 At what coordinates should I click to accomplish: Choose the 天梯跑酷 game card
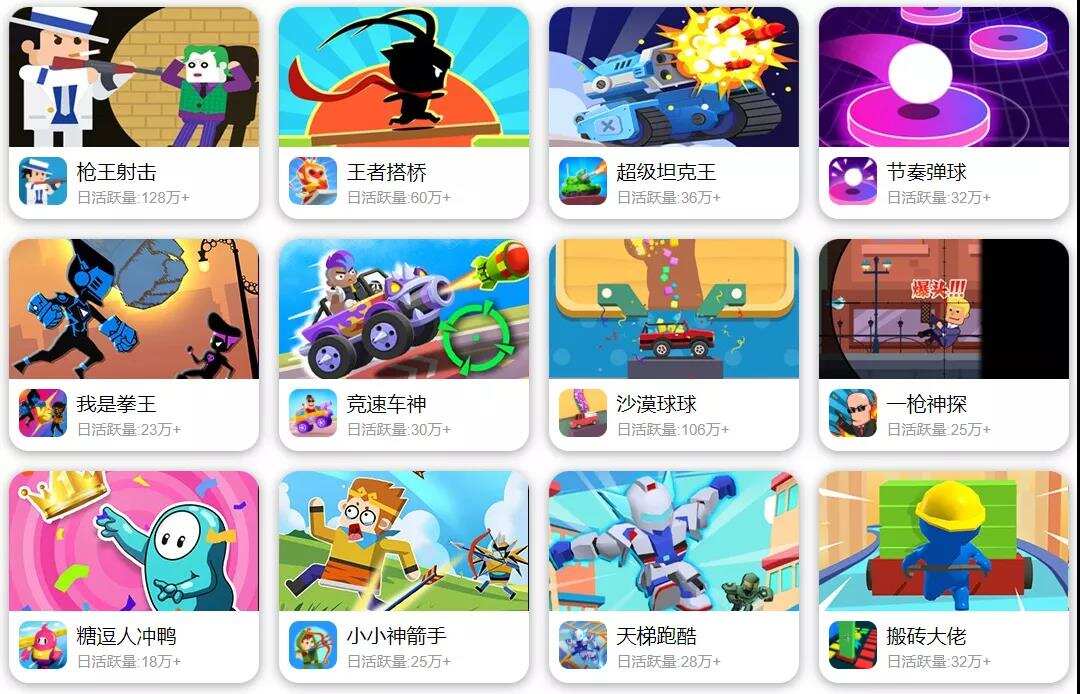tap(673, 574)
